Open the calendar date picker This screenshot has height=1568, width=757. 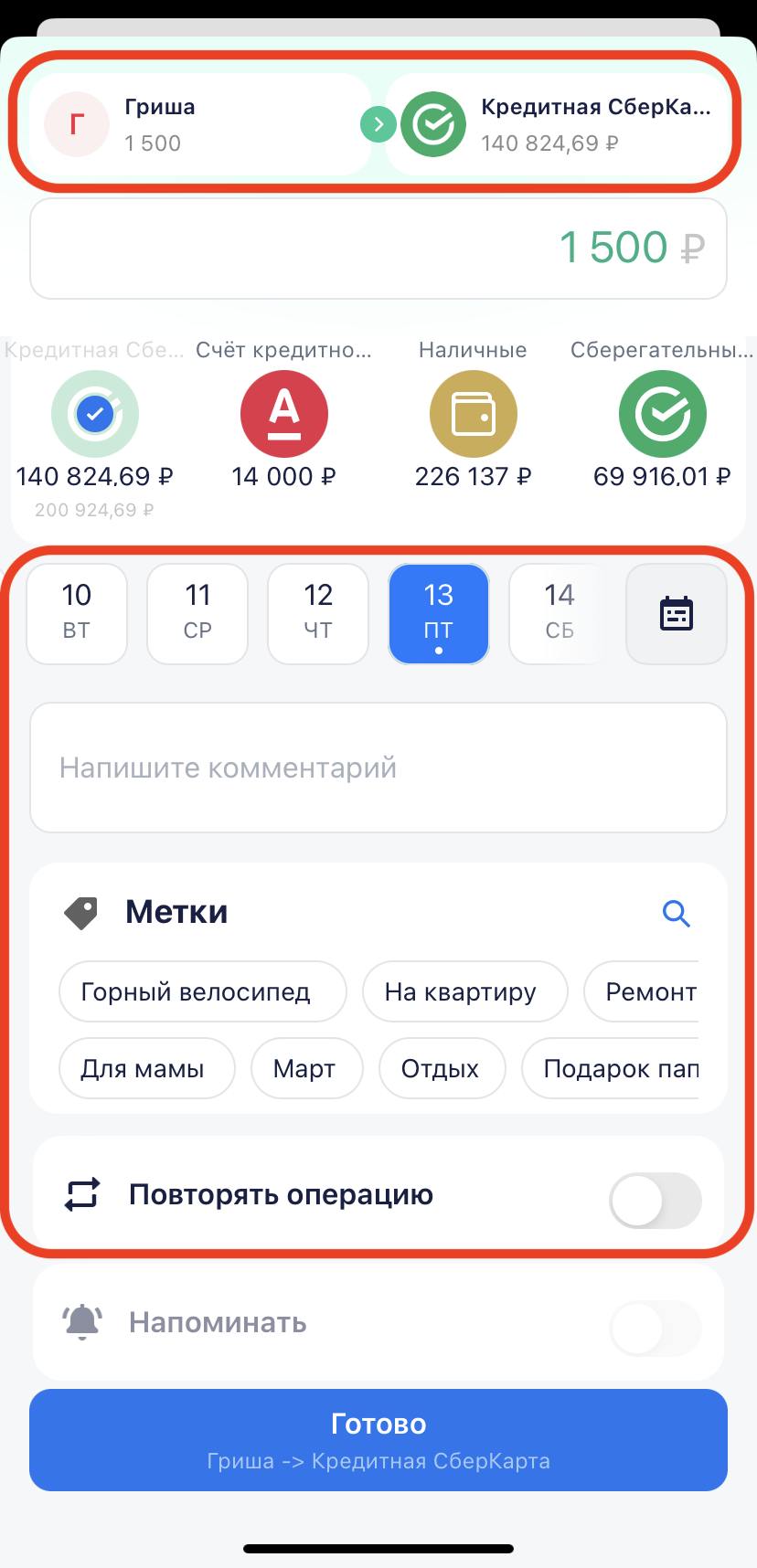click(x=677, y=613)
